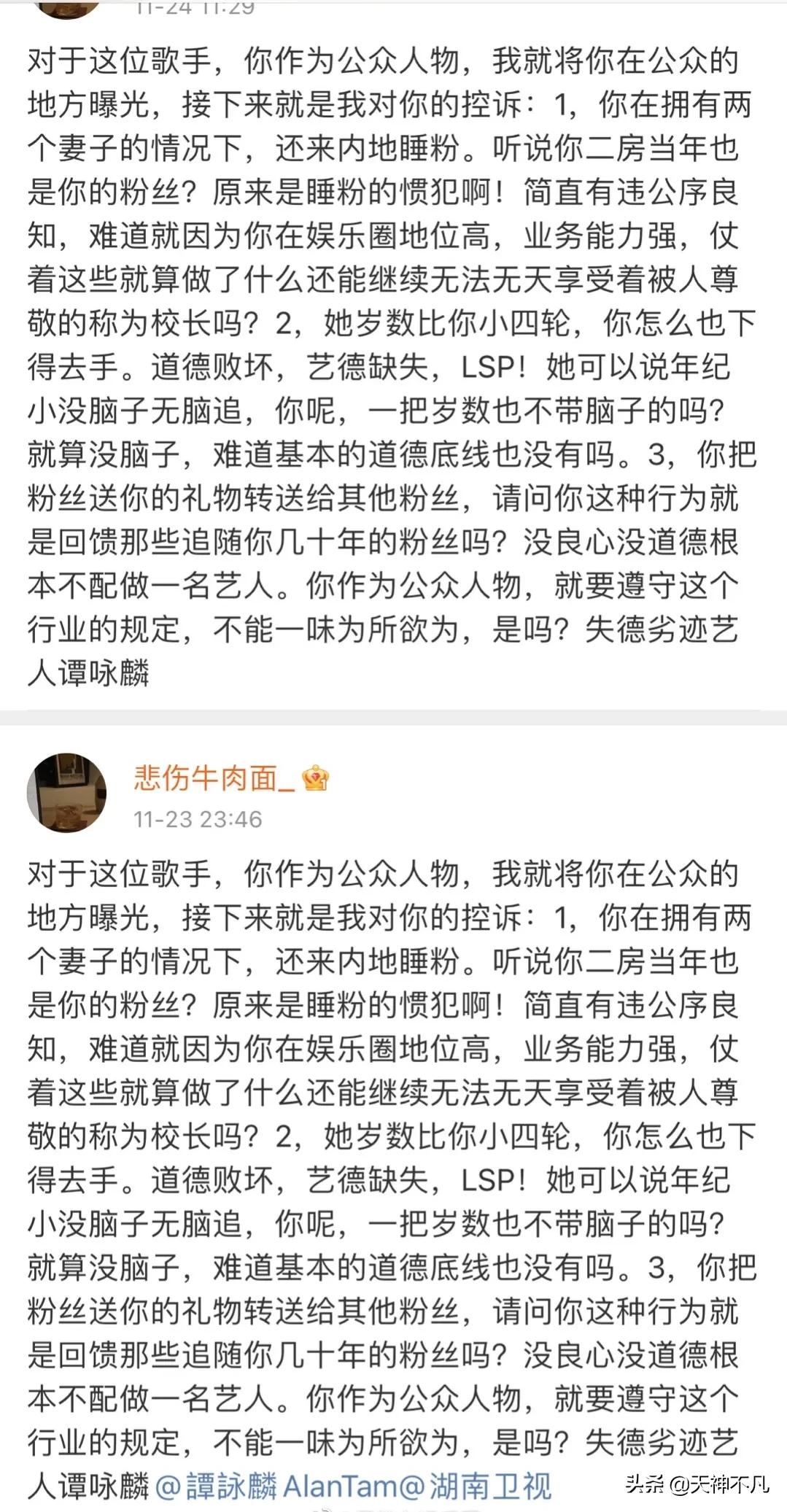
Task: Open the profile of 悲伤牛肉面_ via username
Action: (x=214, y=778)
